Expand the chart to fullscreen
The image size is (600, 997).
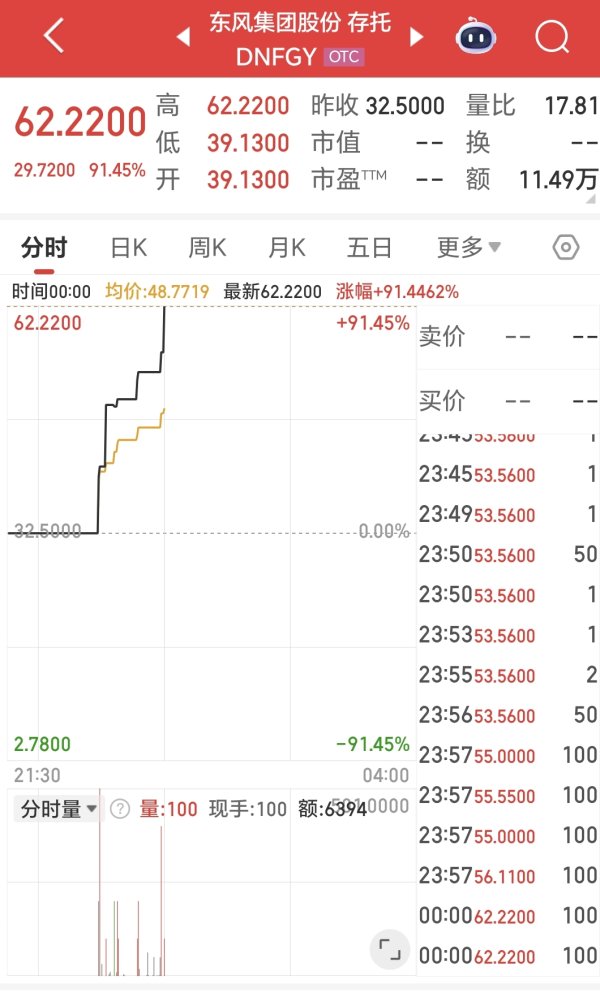[390, 949]
